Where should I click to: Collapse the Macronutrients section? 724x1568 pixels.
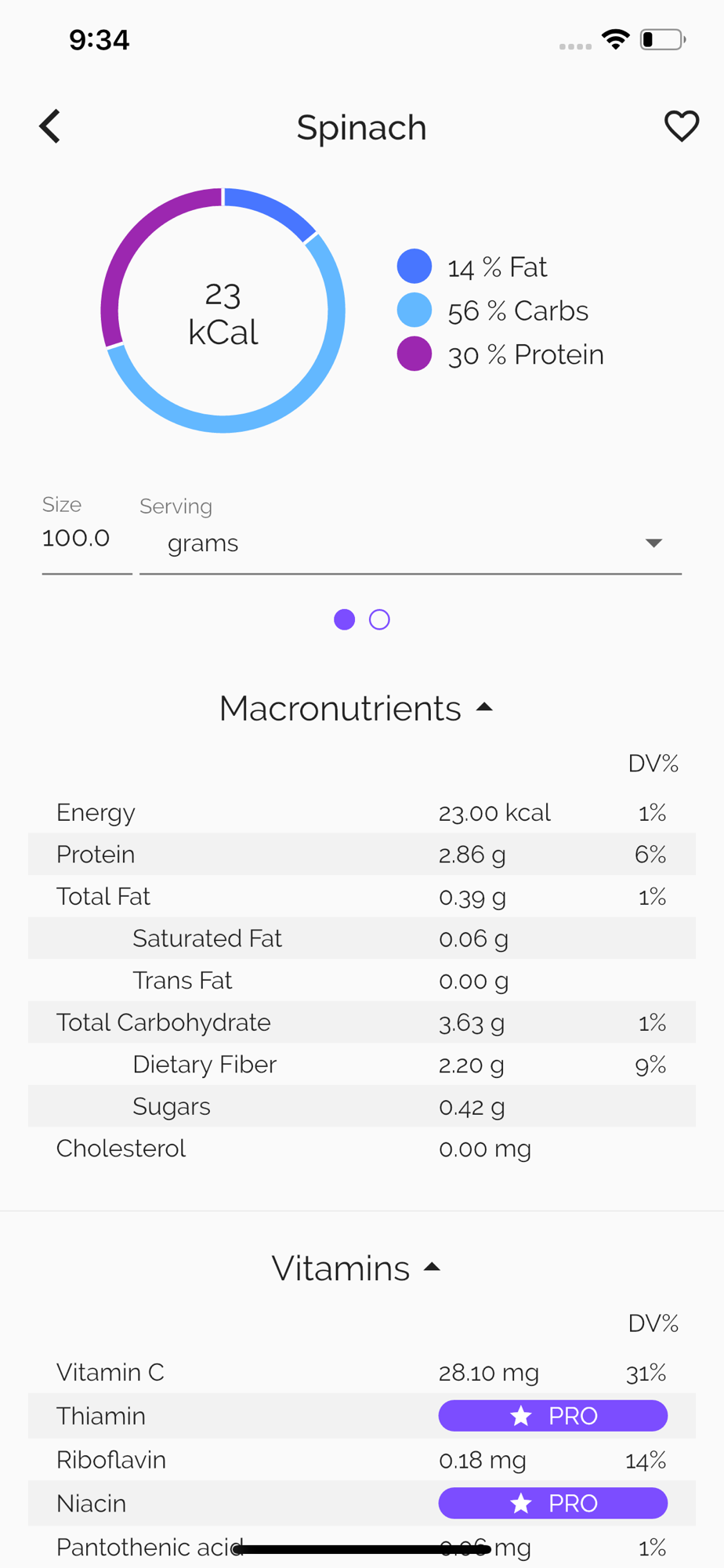[357, 708]
